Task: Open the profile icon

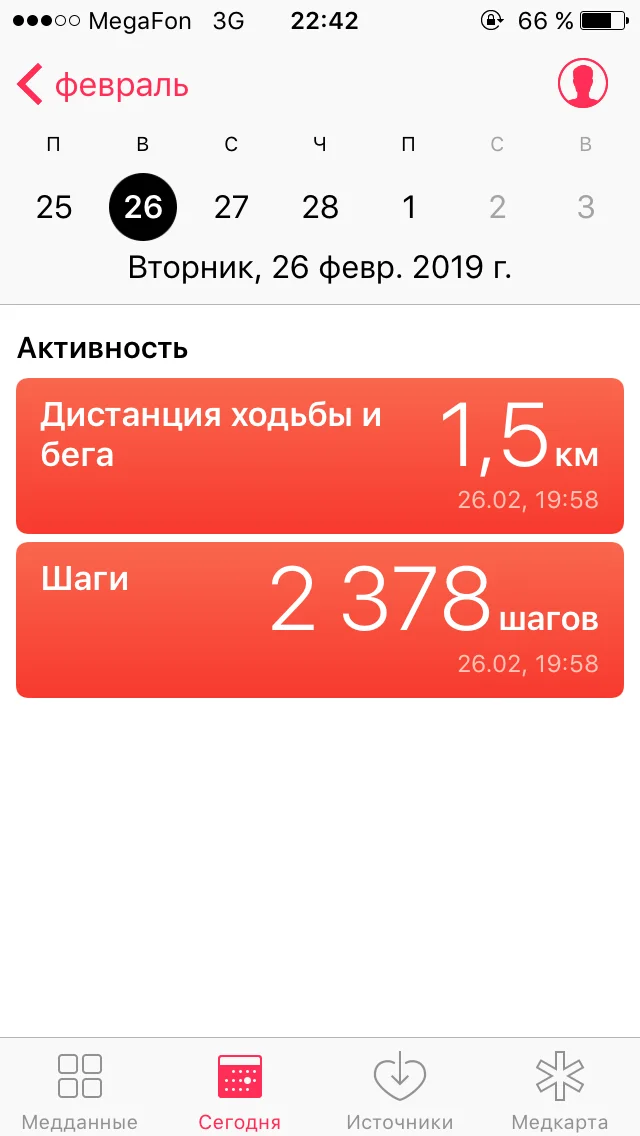Action: coord(582,83)
